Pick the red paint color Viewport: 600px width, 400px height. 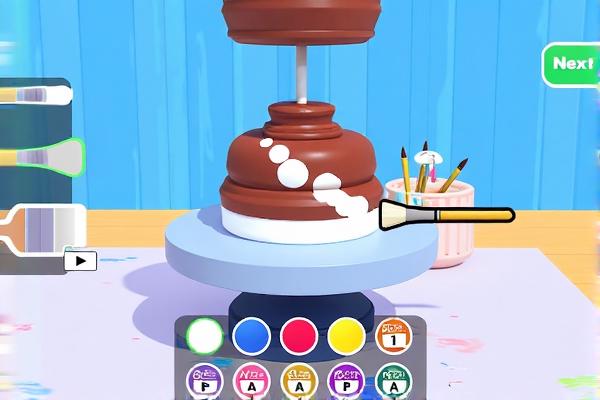(299, 335)
